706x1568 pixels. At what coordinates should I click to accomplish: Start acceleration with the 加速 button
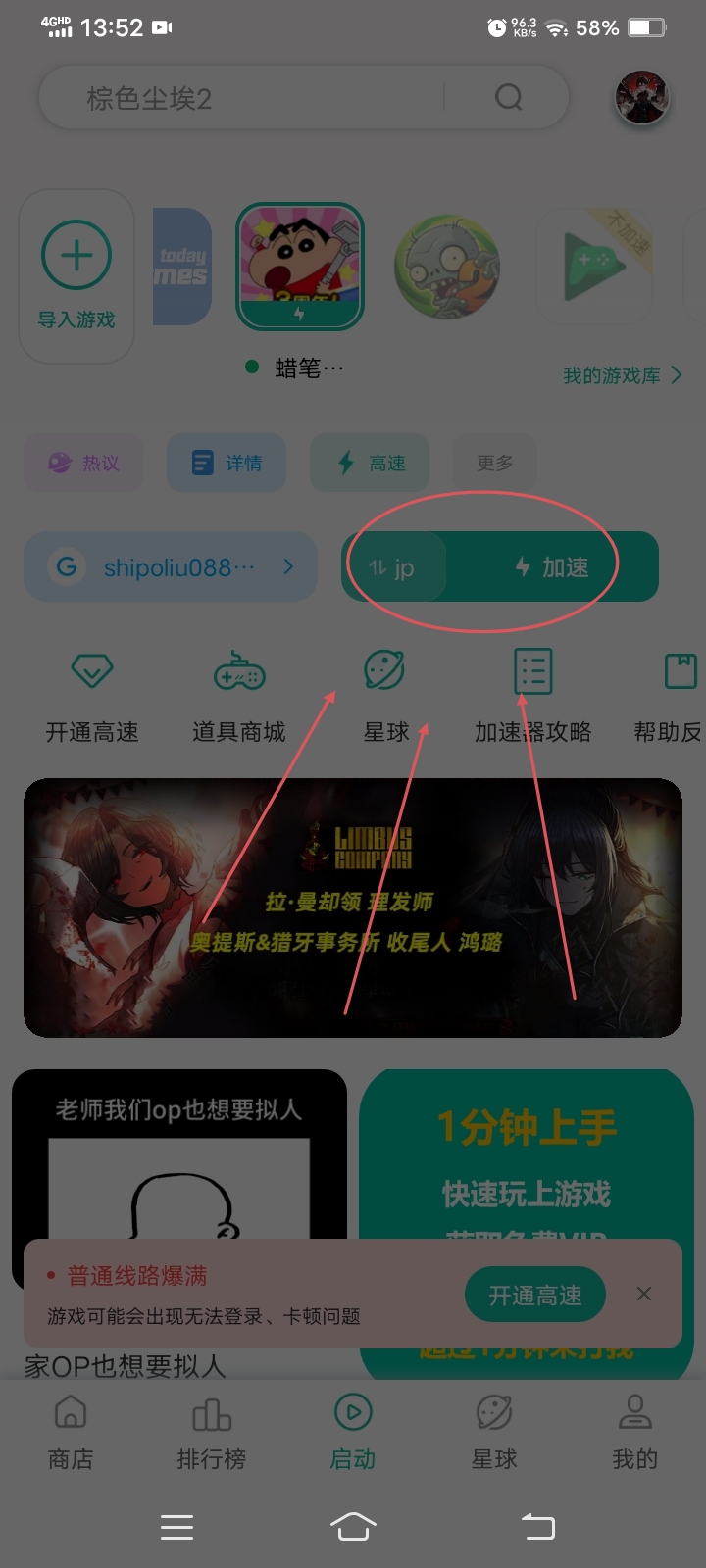[x=552, y=566]
